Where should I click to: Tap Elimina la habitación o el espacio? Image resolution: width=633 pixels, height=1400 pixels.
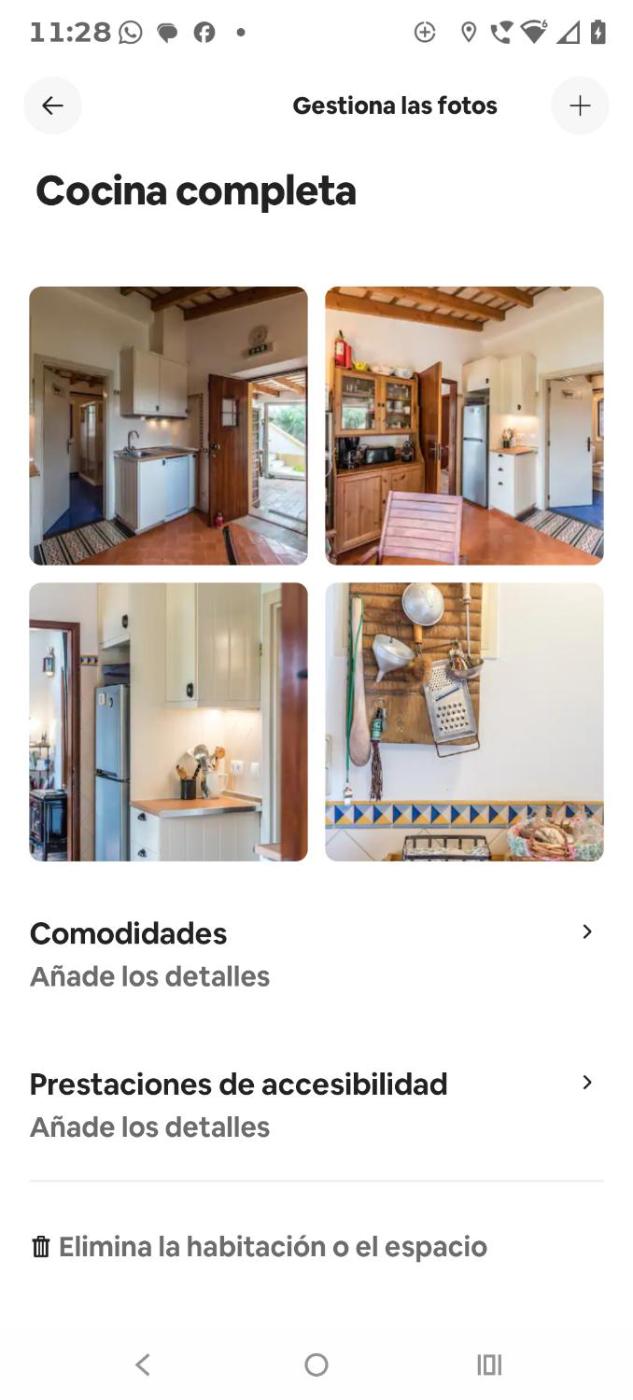[x=260, y=1247]
